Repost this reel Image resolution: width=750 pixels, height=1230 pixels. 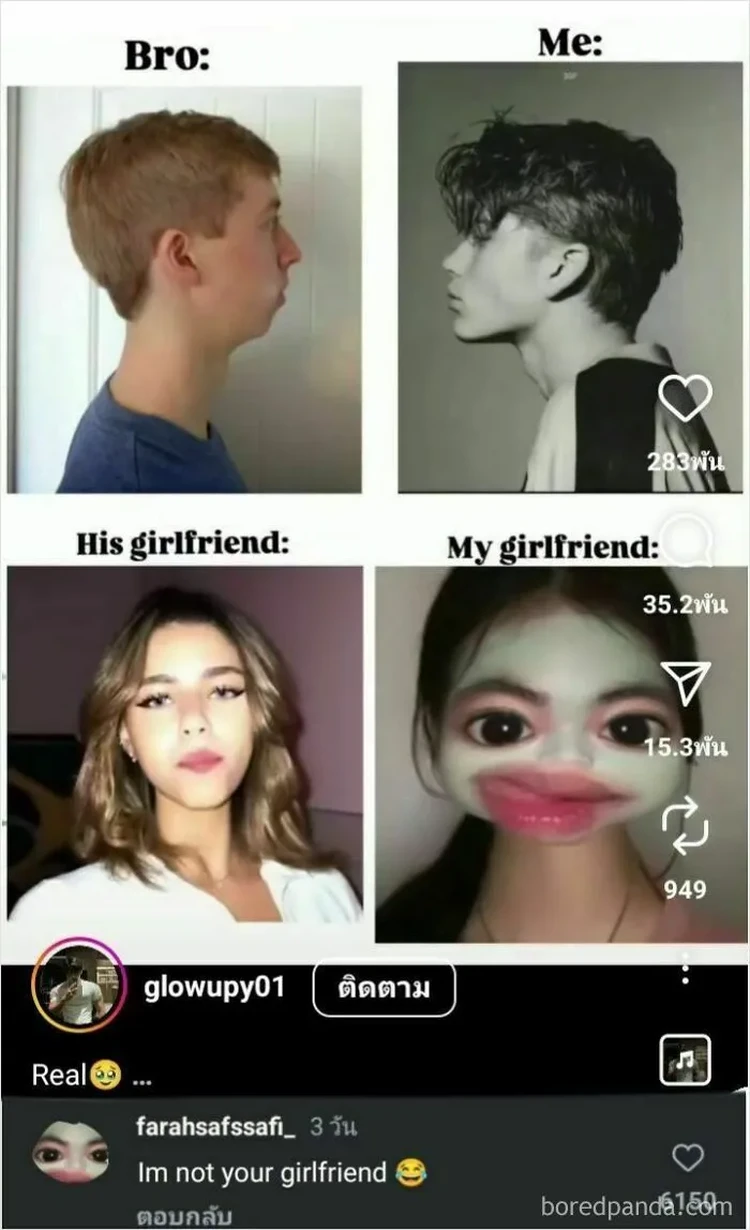685,828
